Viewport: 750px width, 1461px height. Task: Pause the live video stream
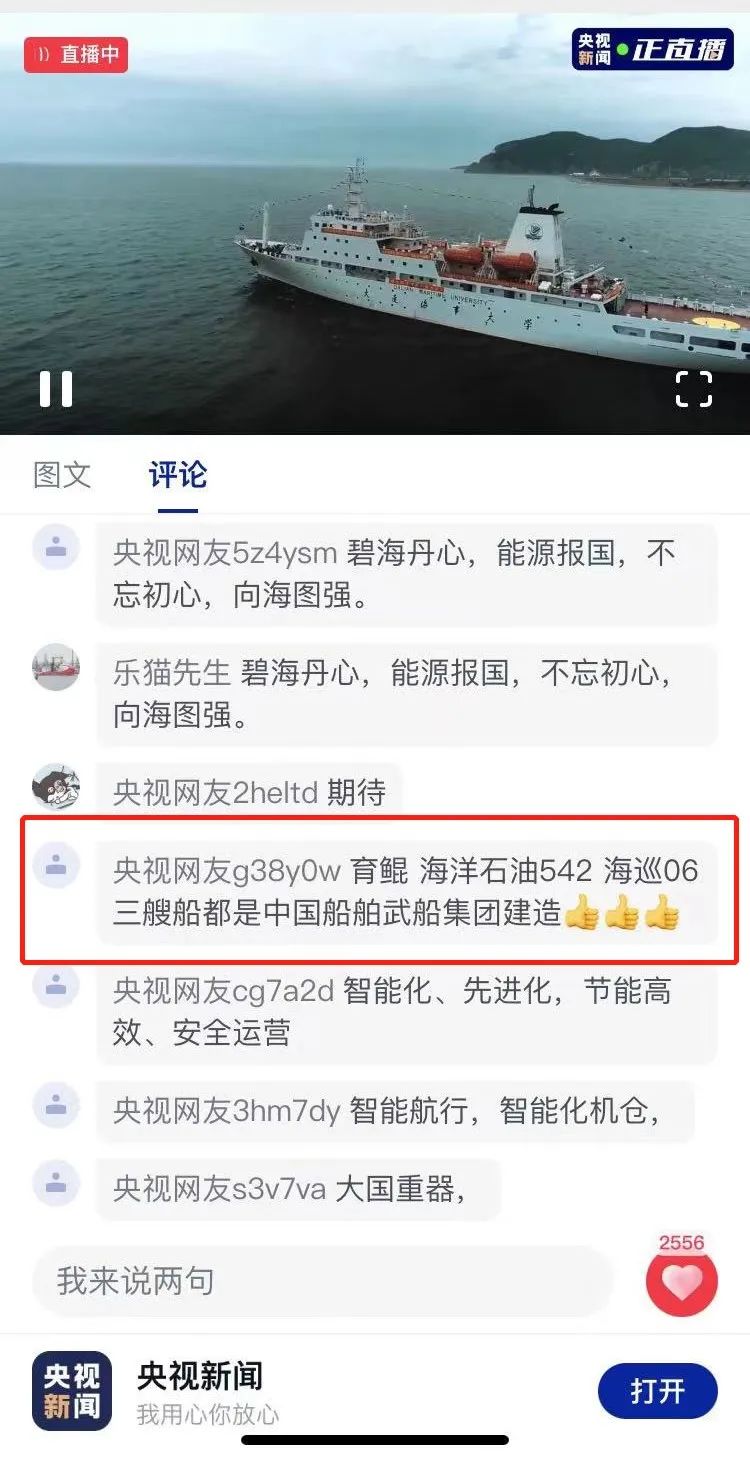[x=56, y=389]
